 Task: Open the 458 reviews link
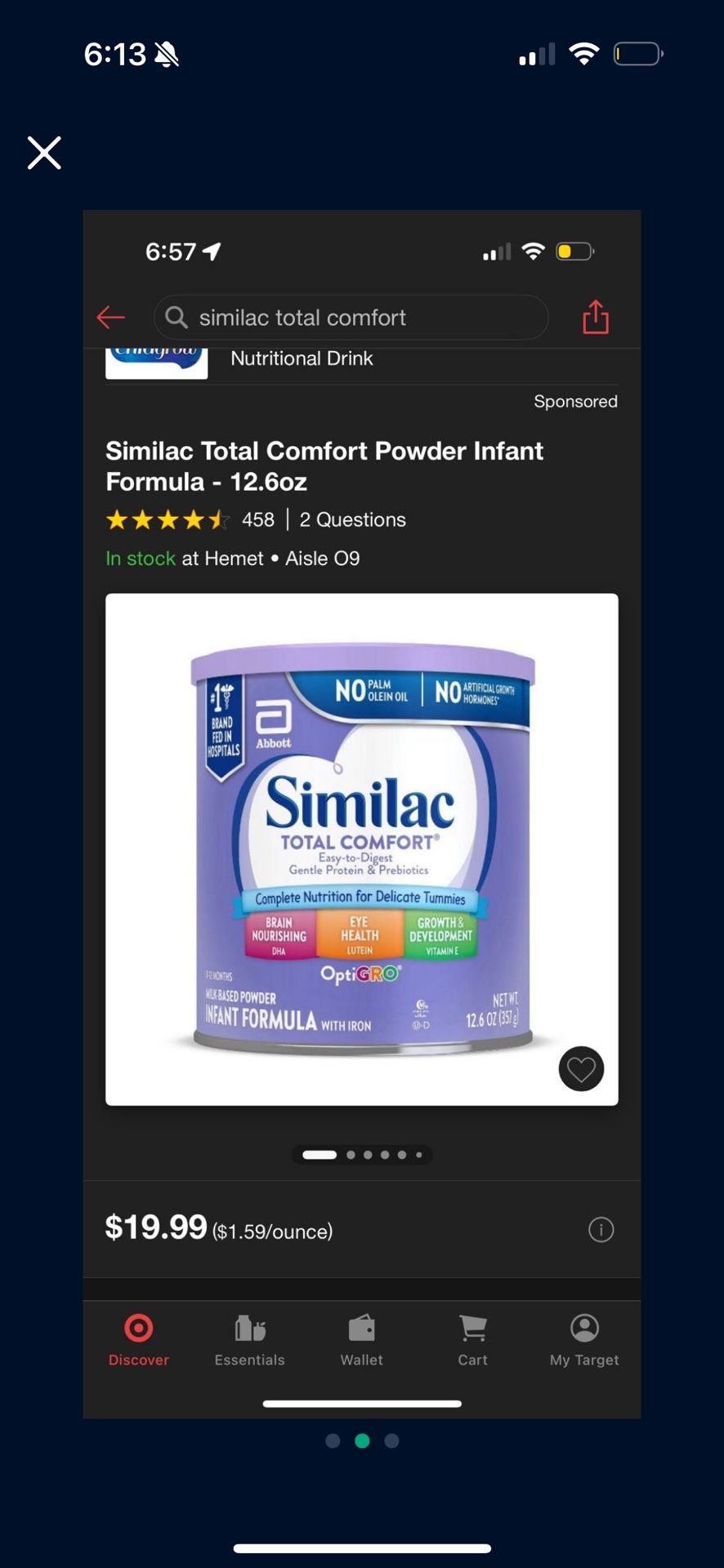coord(256,519)
